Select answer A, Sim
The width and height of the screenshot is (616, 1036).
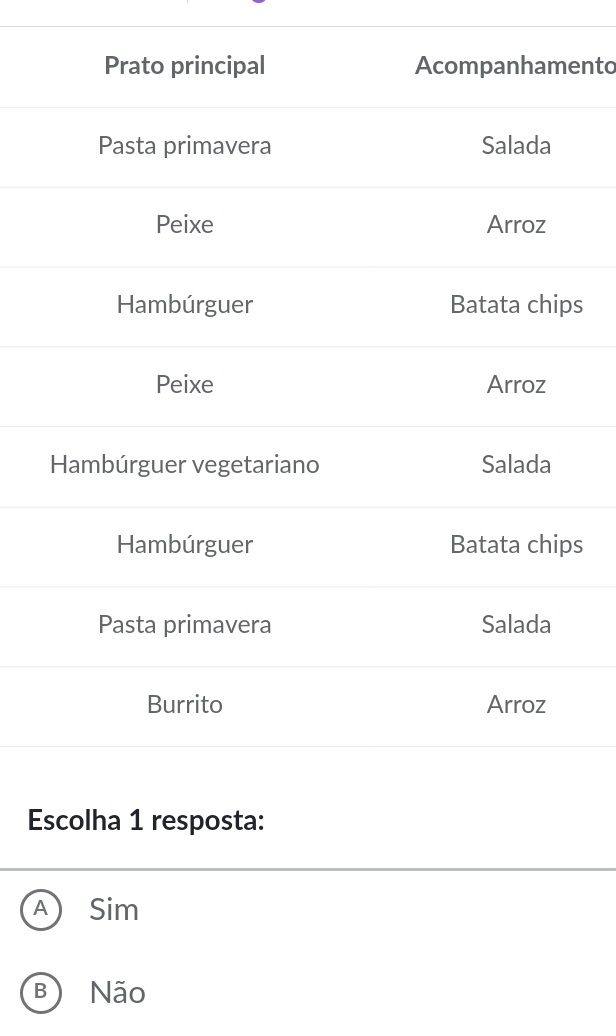coord(41,909)
